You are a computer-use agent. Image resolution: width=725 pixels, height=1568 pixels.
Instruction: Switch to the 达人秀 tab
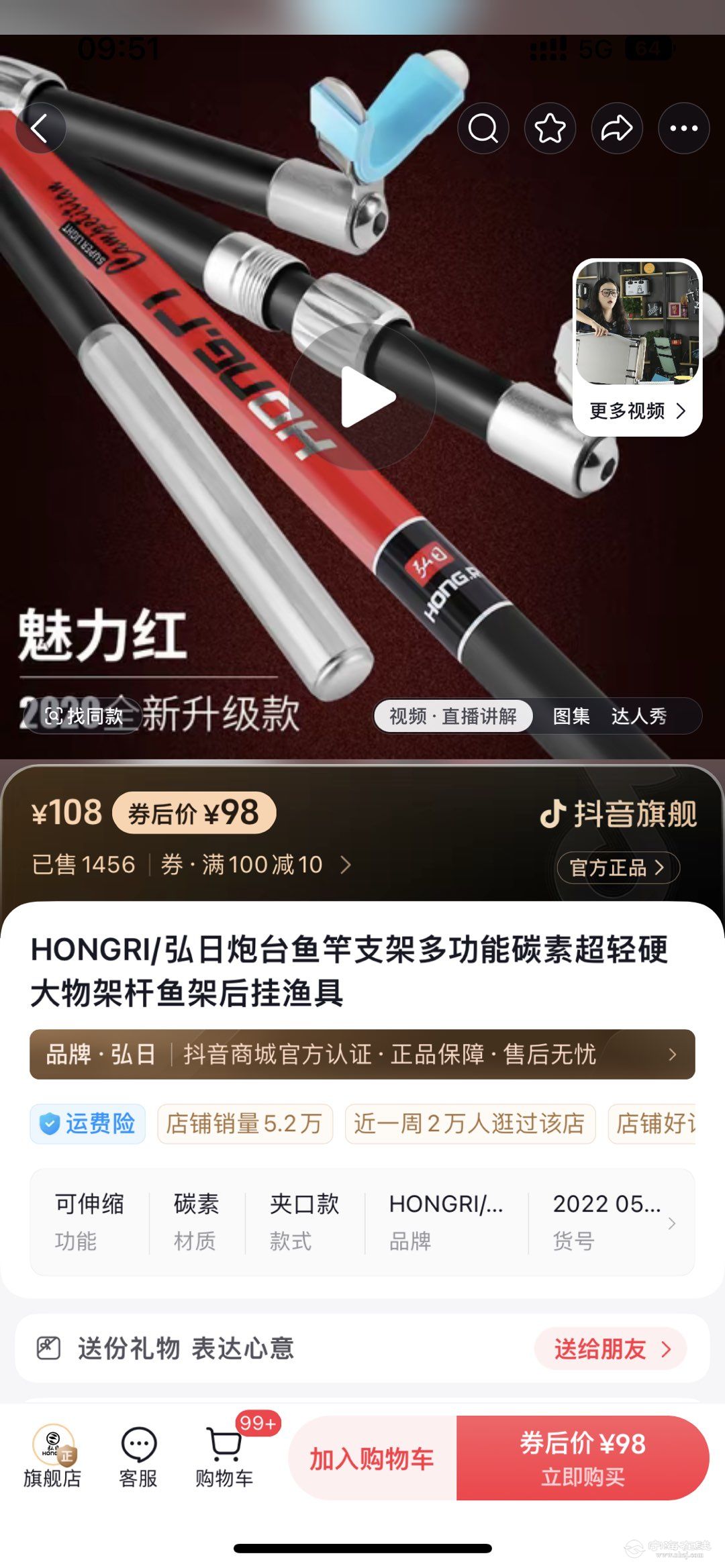click(638, 716)
